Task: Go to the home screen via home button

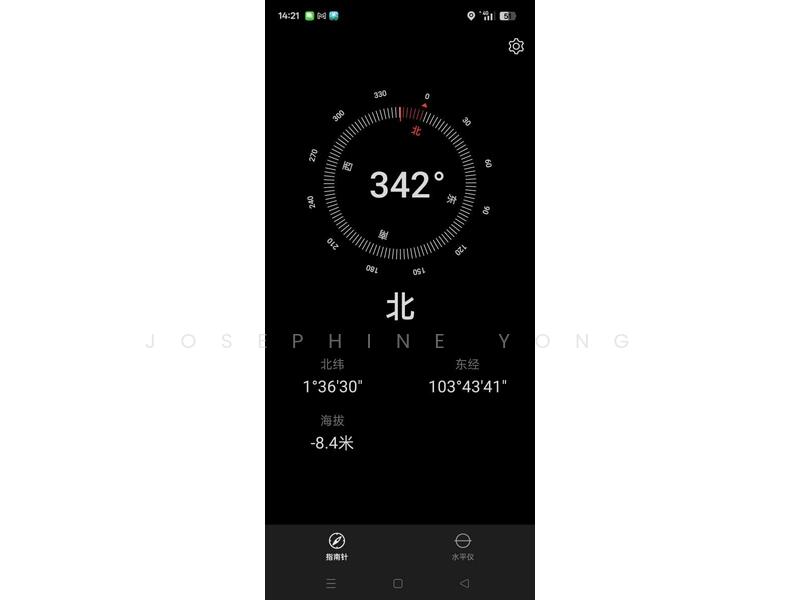Action: (x=398, y=583)
